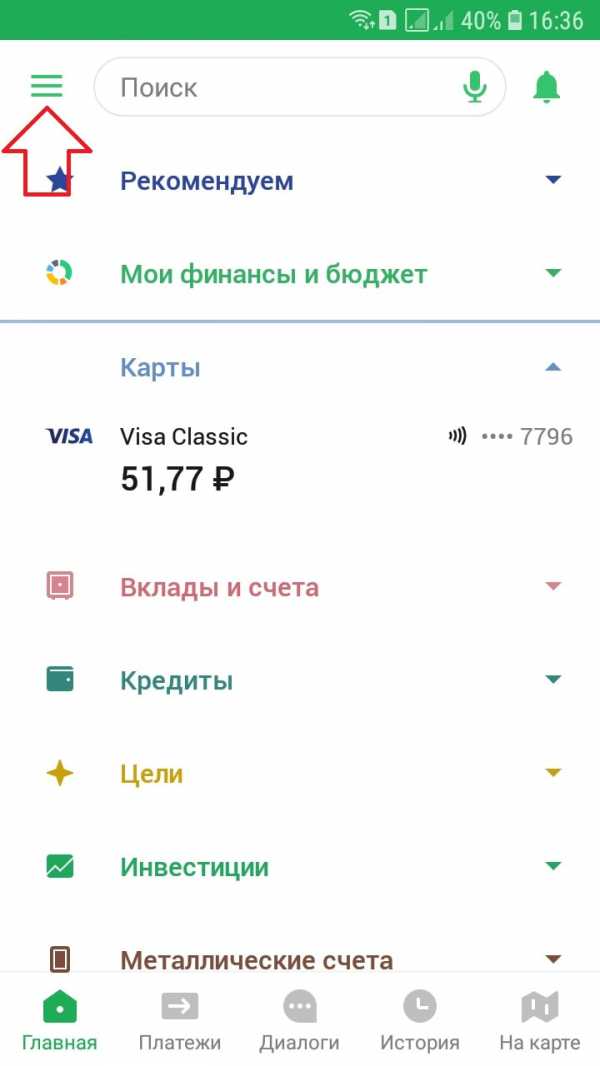This screenshot has height=1066, width=600.
Task: Start voice search with the microphone
Action: [475, 87]
